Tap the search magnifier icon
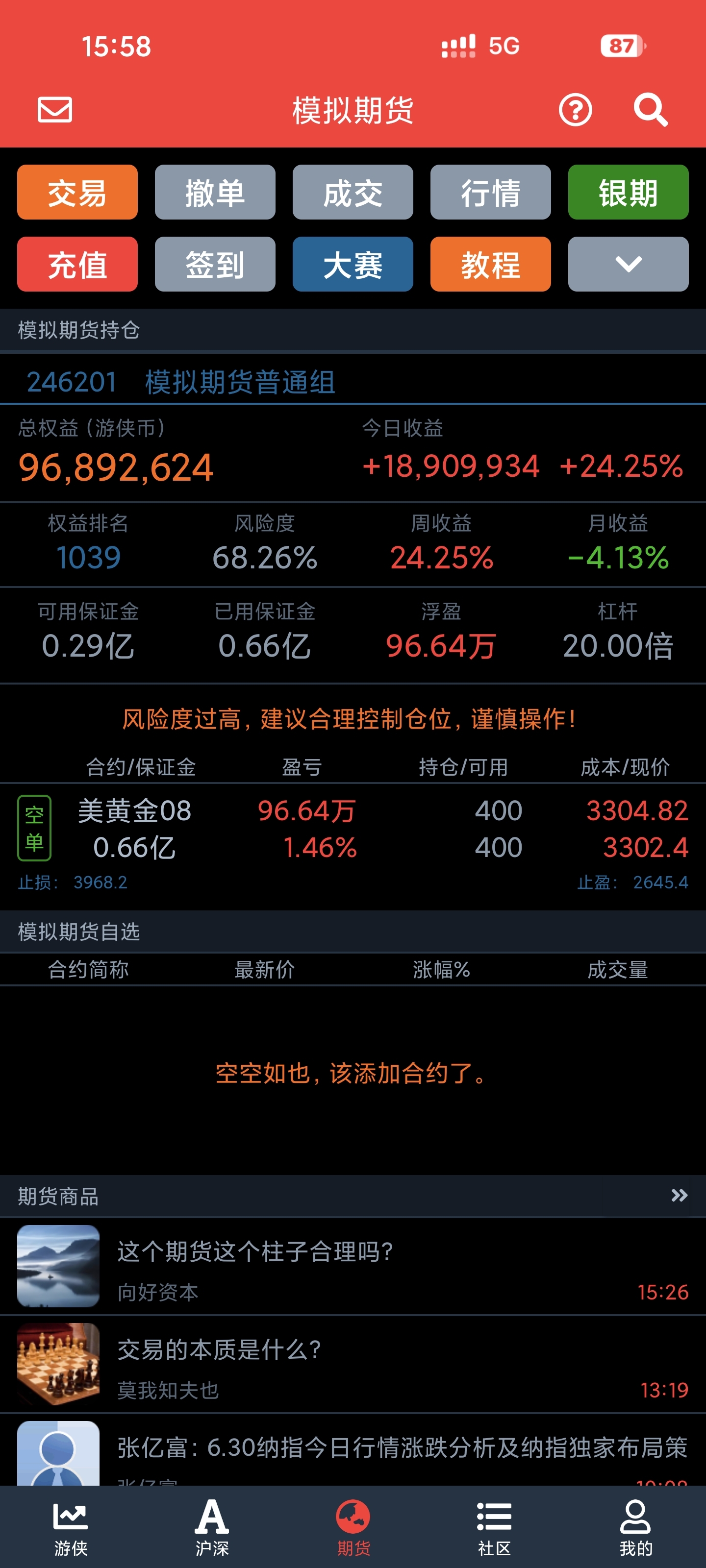Viewport: 706px width, 1568px height. click(651, 110)
